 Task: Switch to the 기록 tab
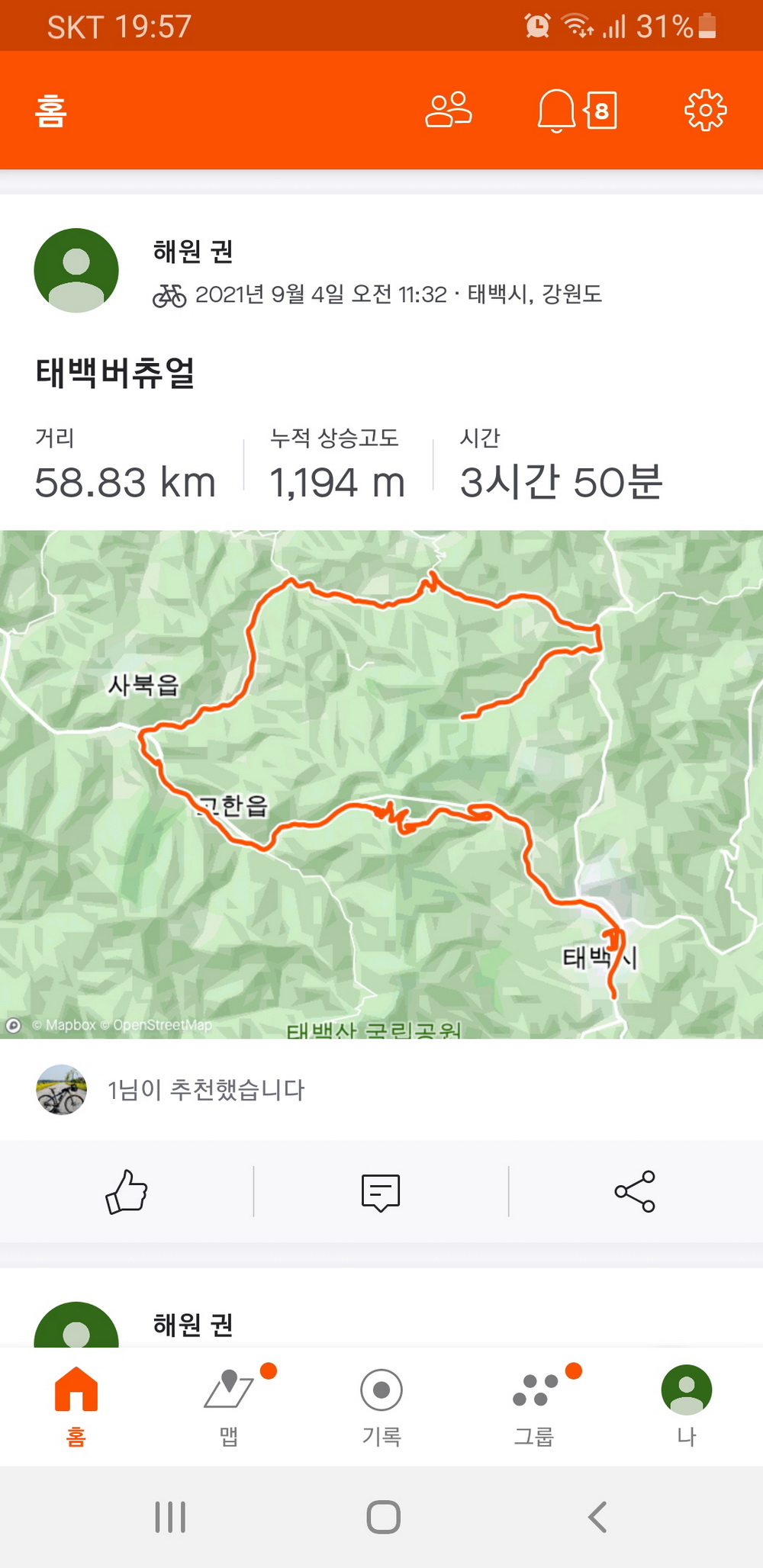pyautogui.click(x=381, y=1405)
